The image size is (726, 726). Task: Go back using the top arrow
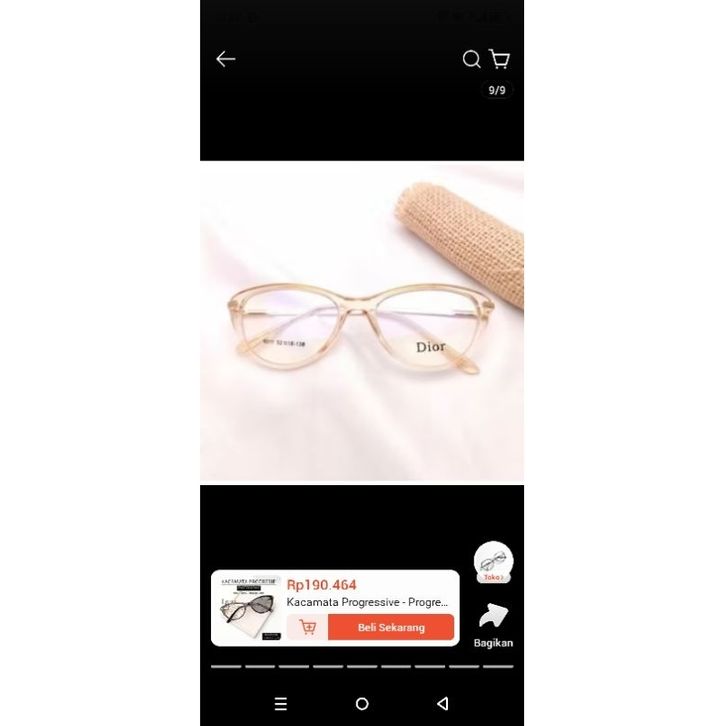point(226,59)
